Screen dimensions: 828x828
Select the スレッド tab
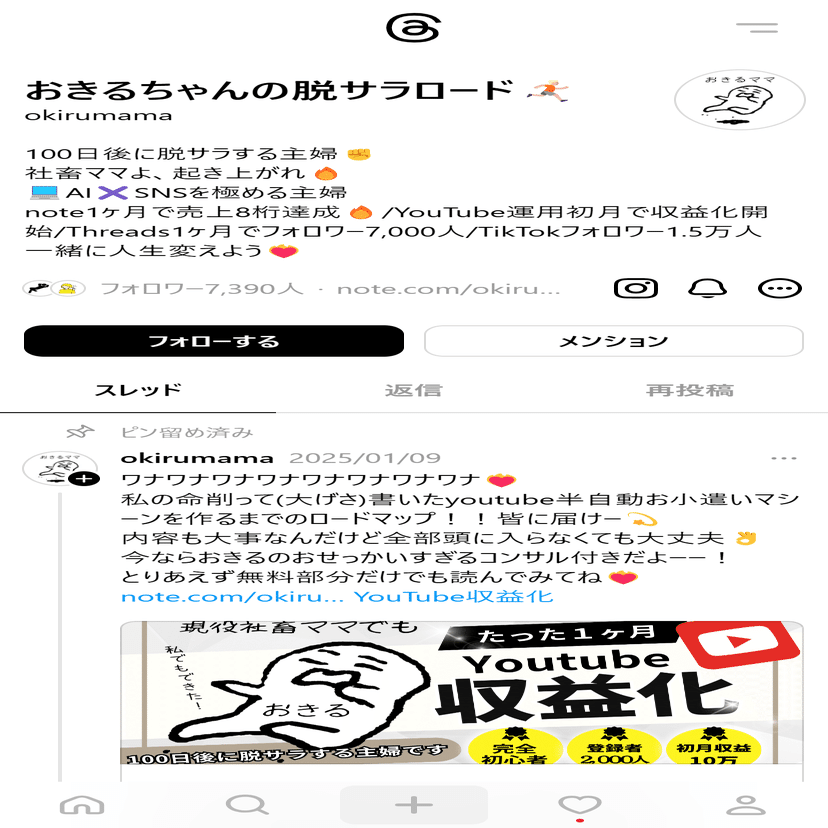pyautogui.click(x=138, y=390)
